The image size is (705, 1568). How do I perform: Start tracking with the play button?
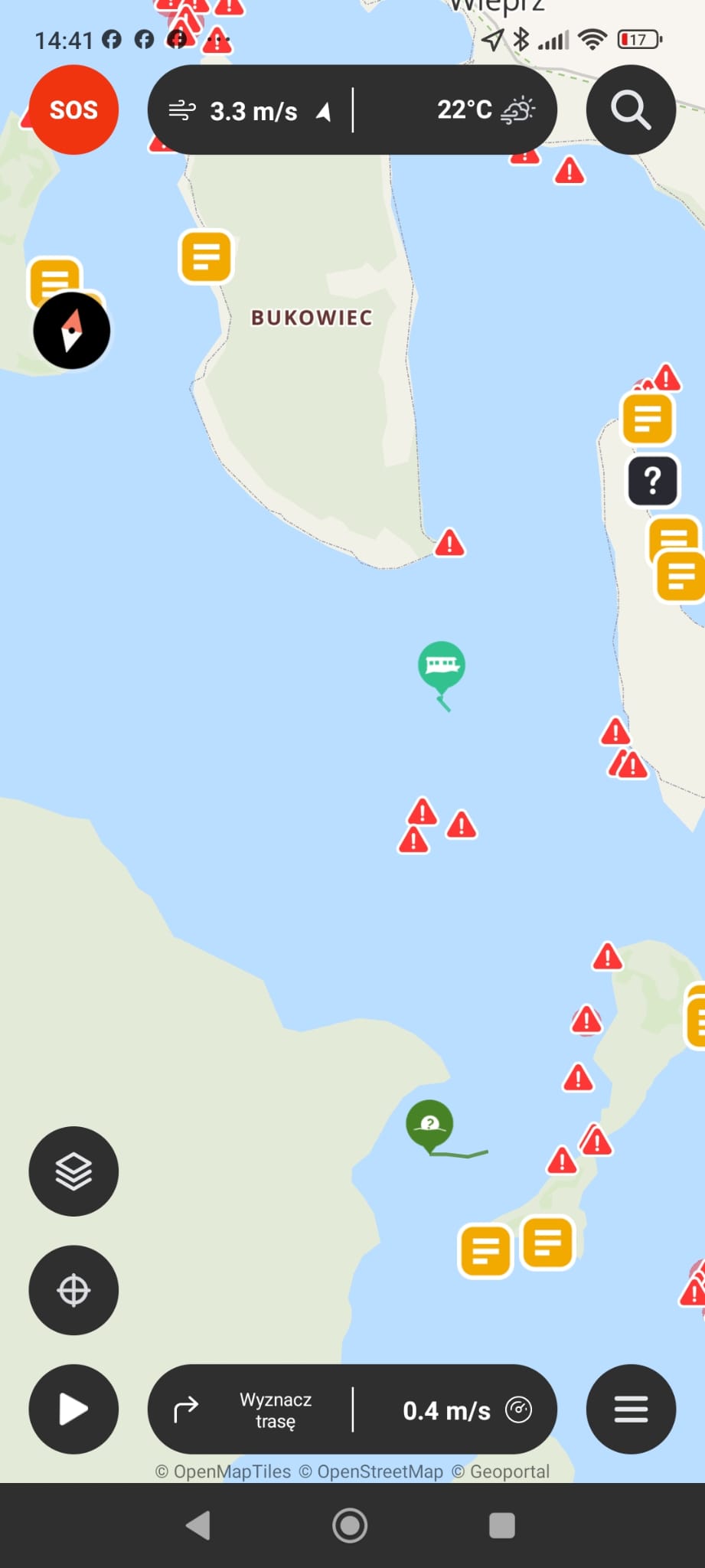[73, 1409]
